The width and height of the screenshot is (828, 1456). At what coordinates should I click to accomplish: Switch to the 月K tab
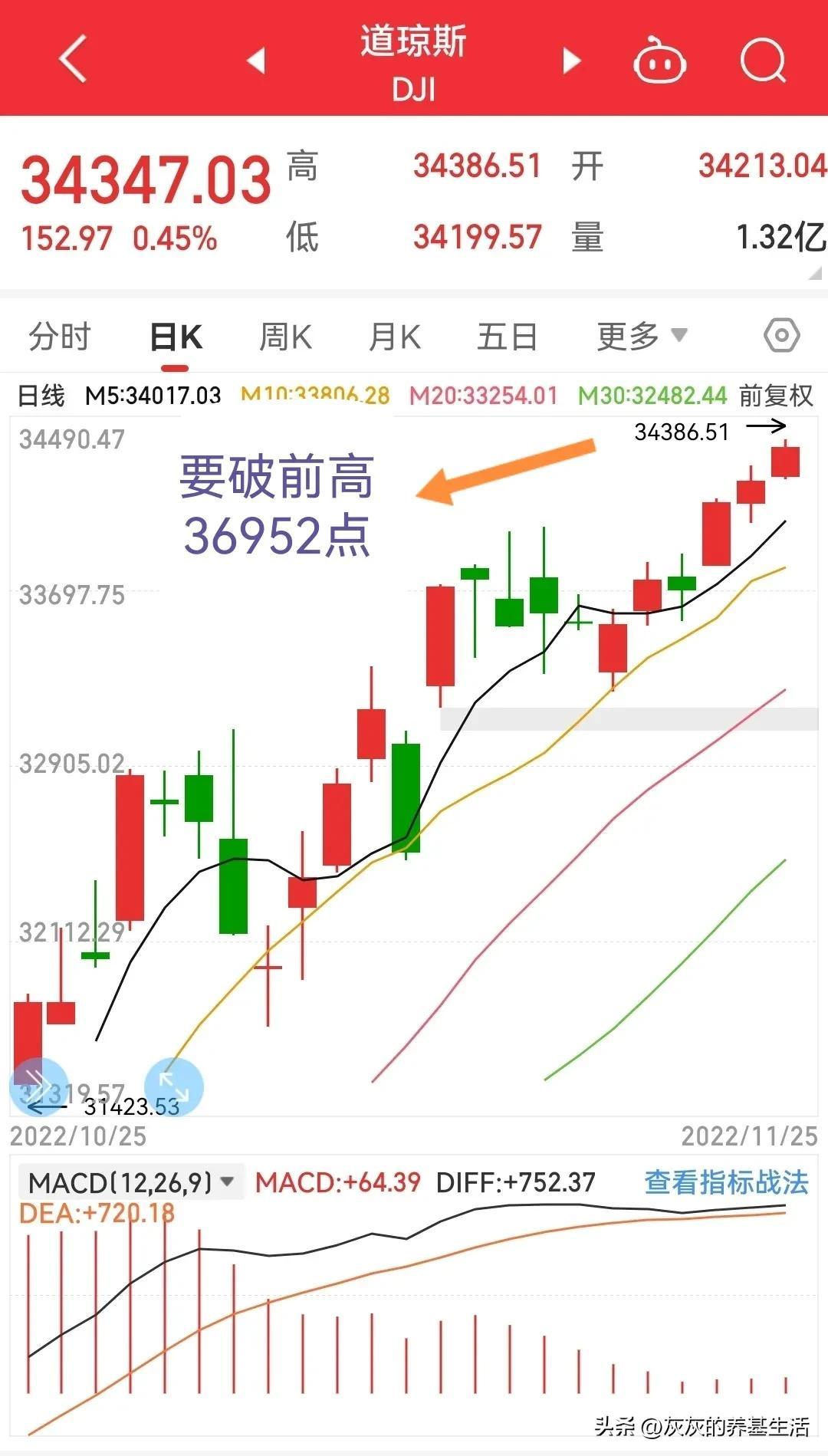[x=395, y=337]
